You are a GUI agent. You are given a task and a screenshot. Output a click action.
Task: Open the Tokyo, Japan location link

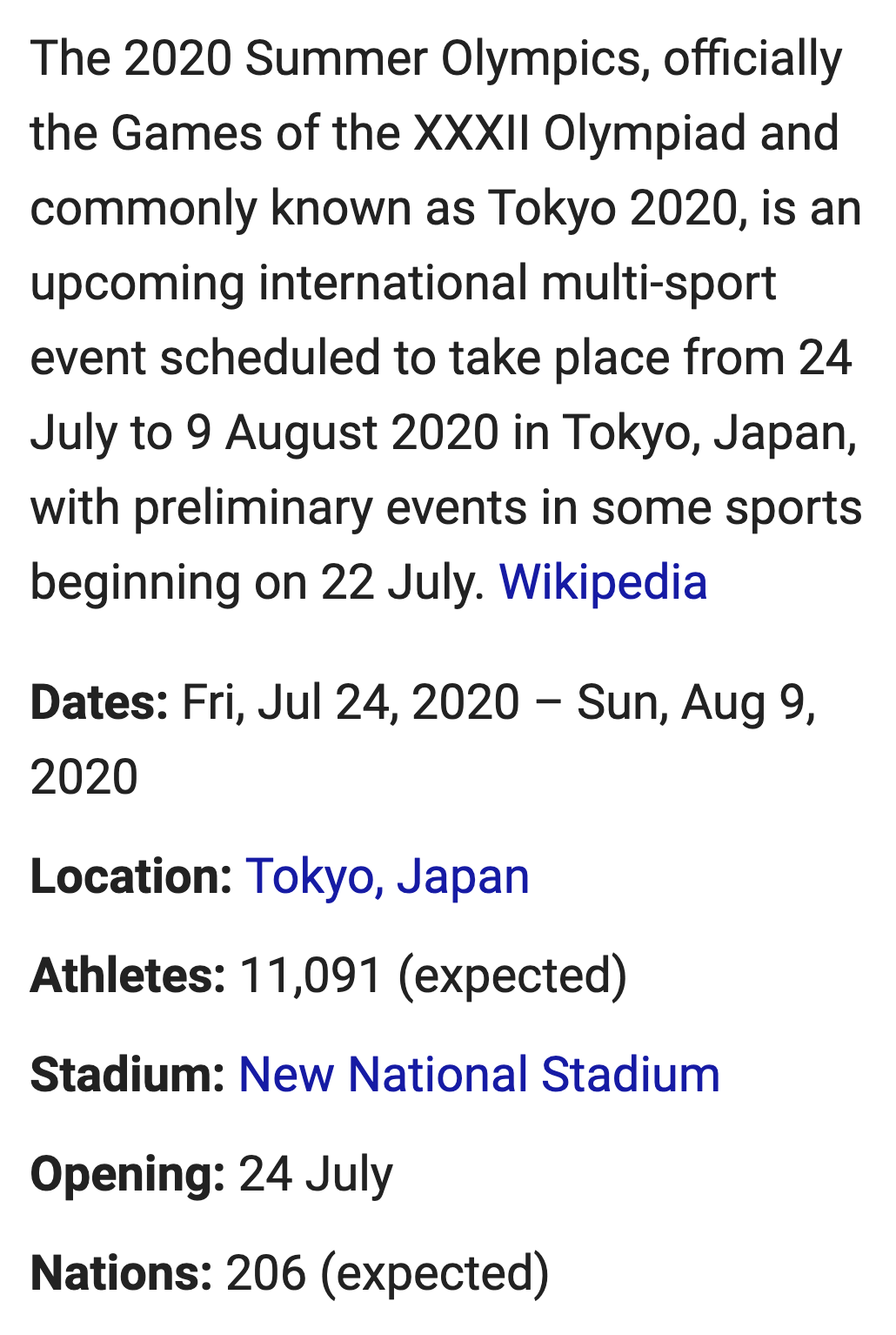(x=387, y=876)
